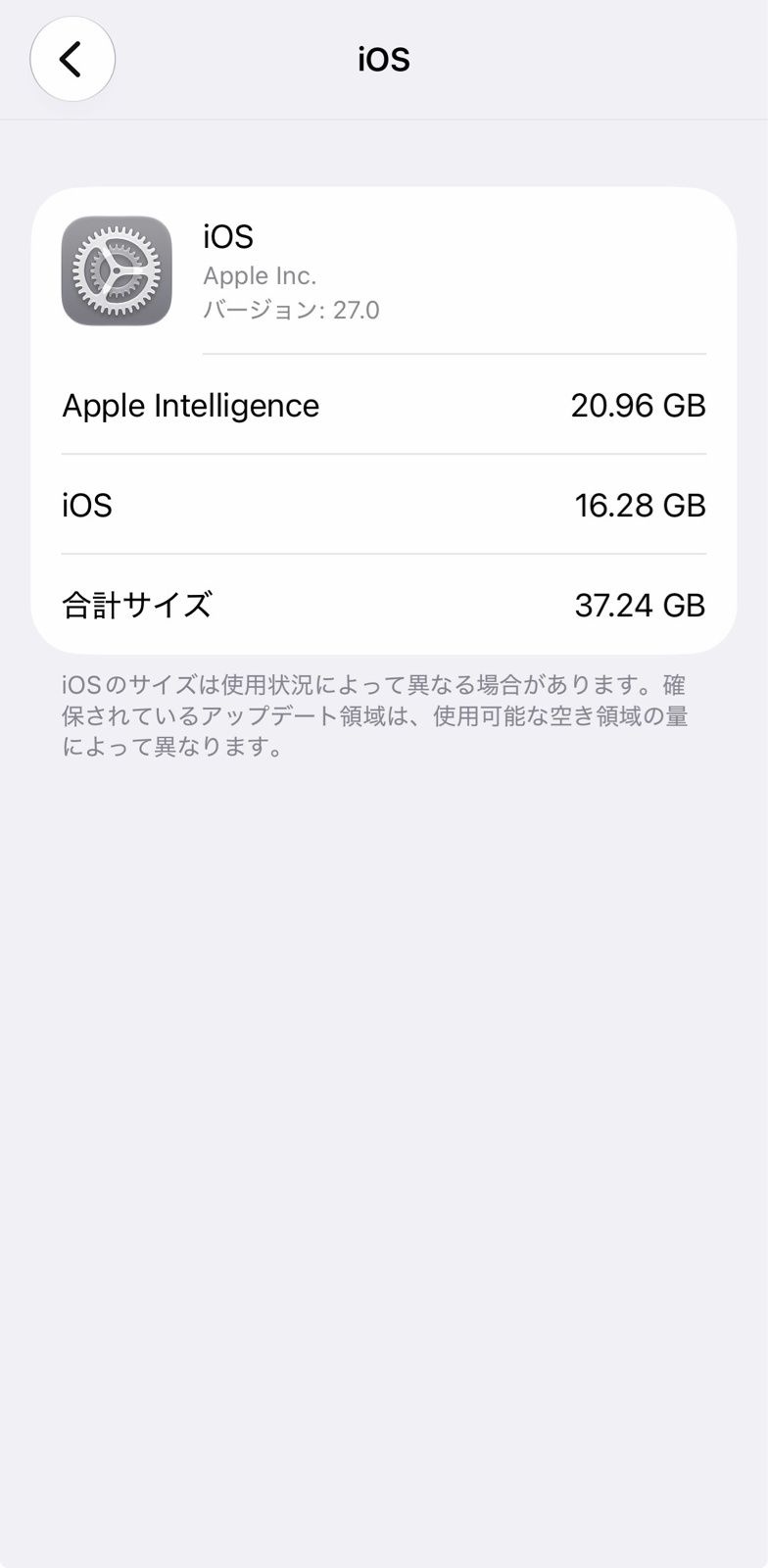Go back using the top-left arrow

click(x=72, y=59)
